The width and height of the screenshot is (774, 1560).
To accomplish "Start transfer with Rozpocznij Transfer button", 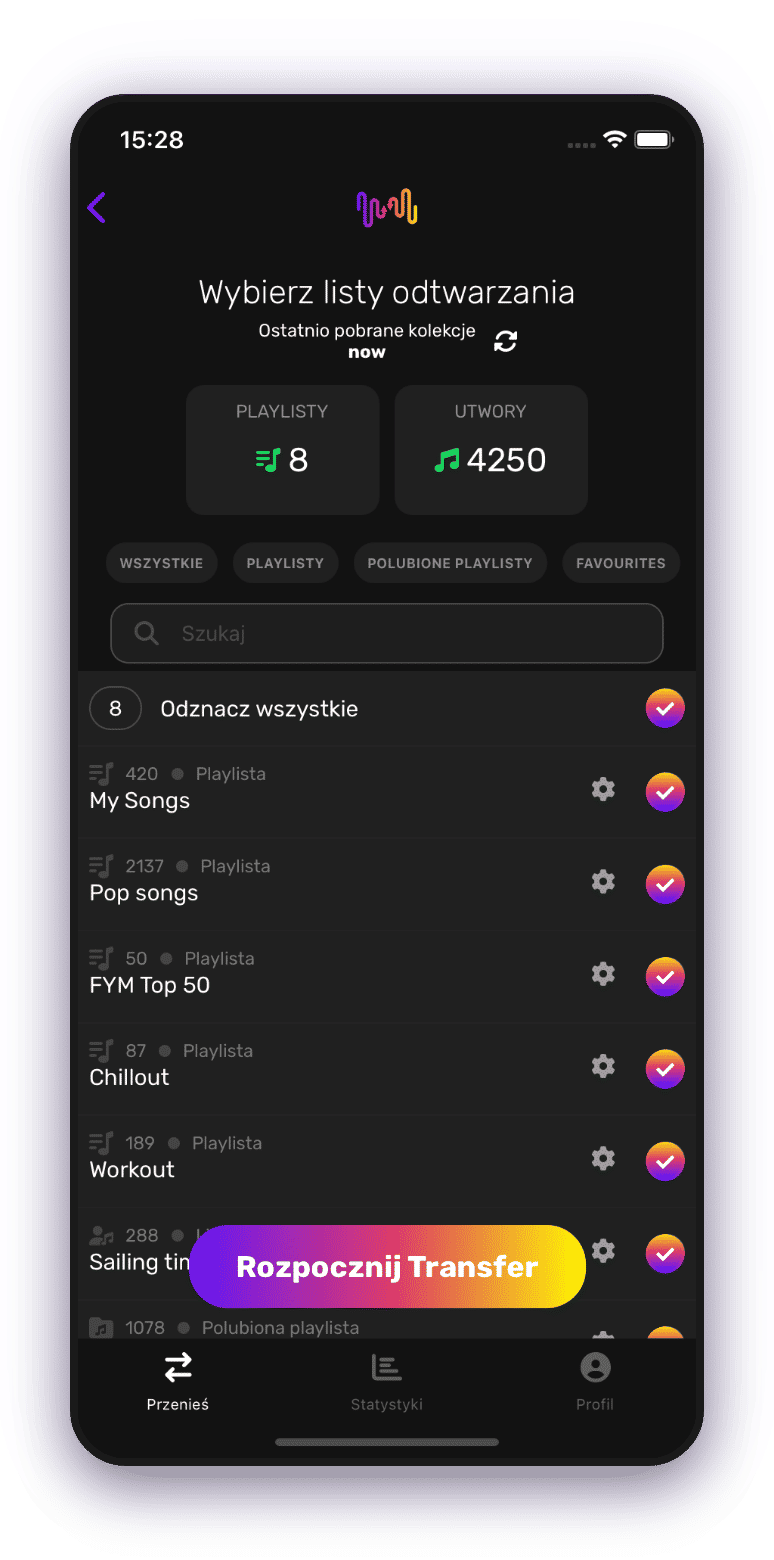I will point(387,1267).
